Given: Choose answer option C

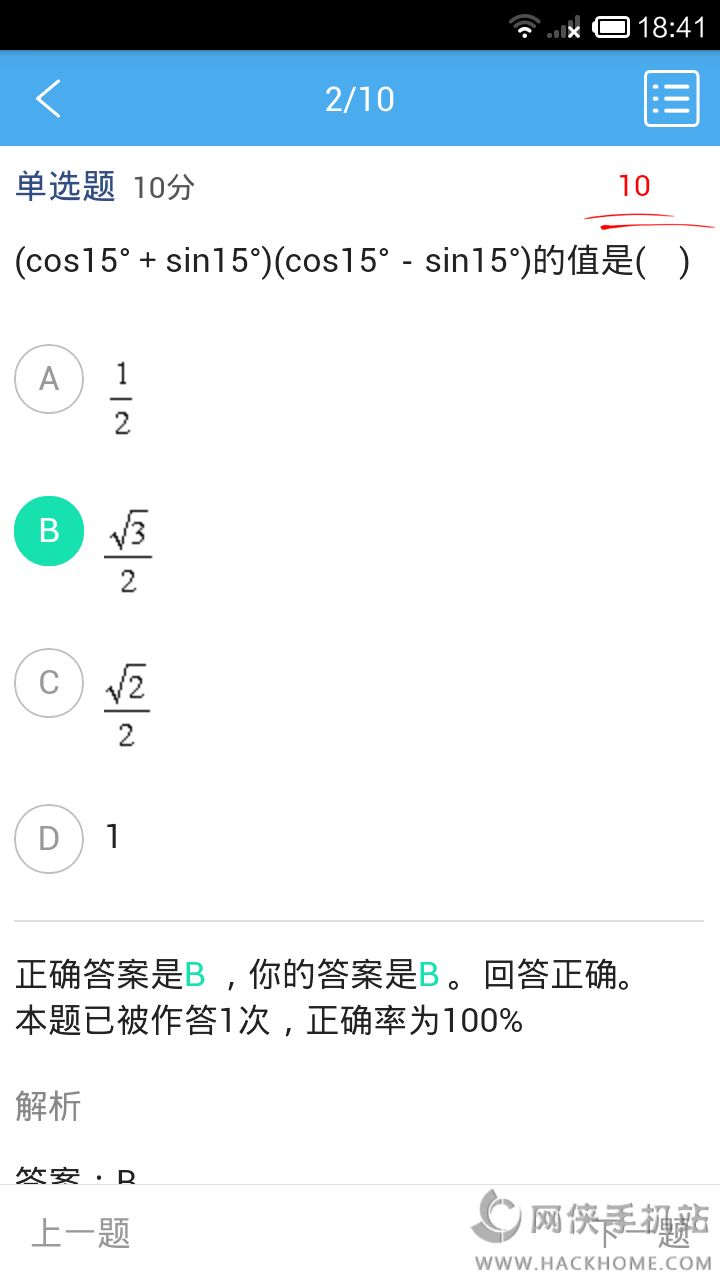Looking at the screenshot, I should click(x=49, y=683).
